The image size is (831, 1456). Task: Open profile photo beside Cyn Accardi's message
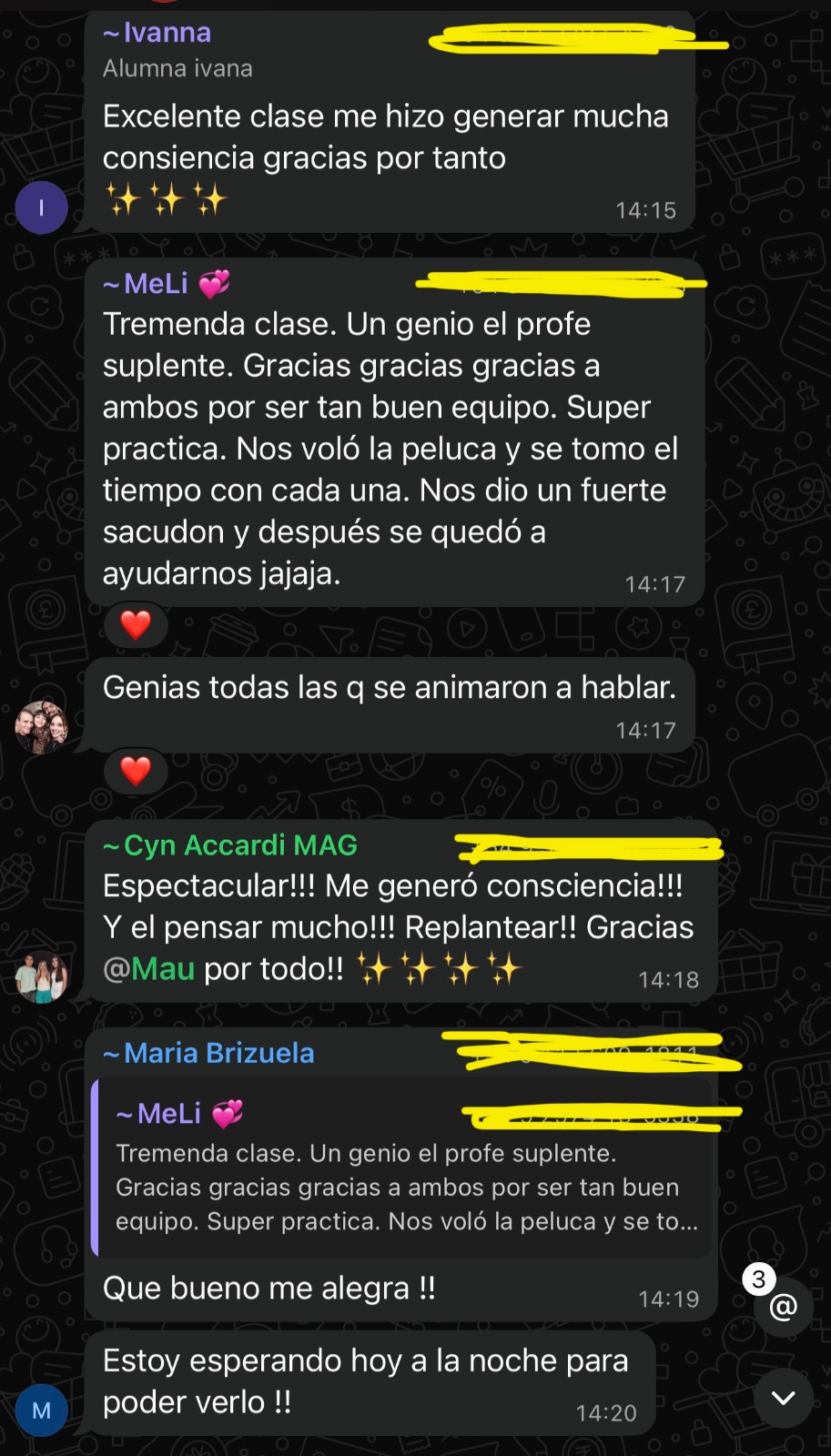point(41,976)
